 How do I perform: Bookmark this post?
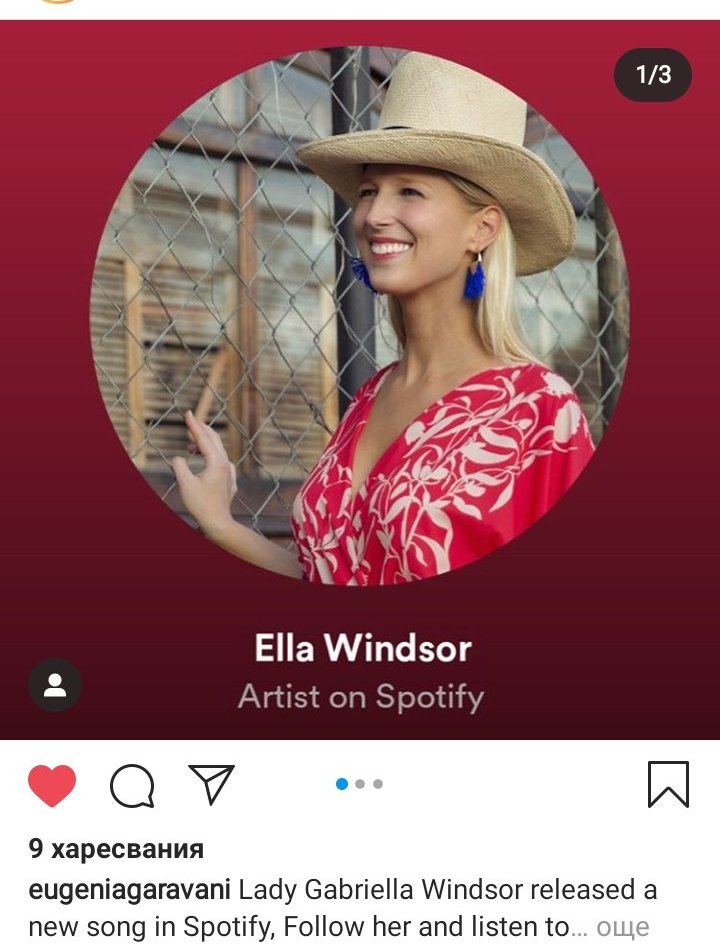pos(668,785)
